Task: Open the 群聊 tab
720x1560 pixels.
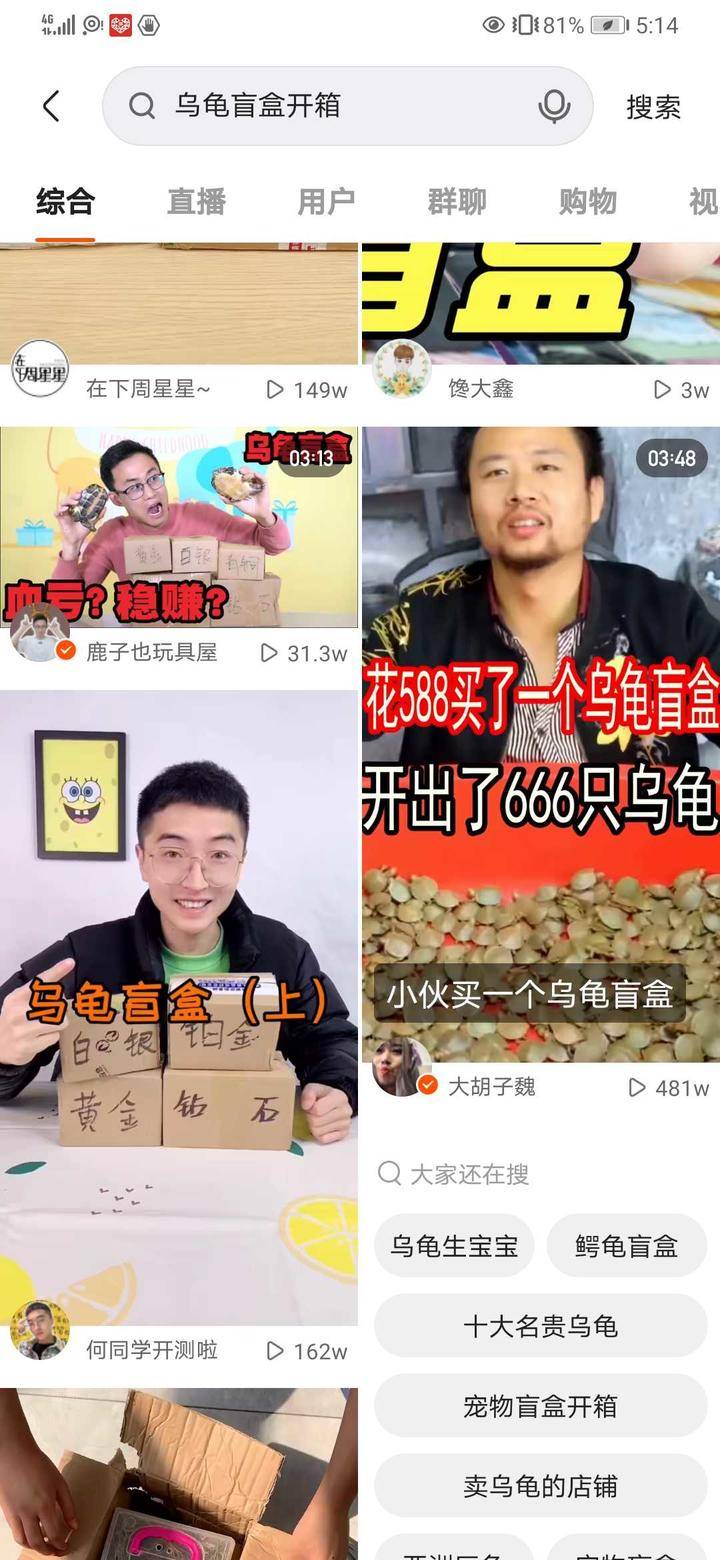Action: (x=457, y=202)
